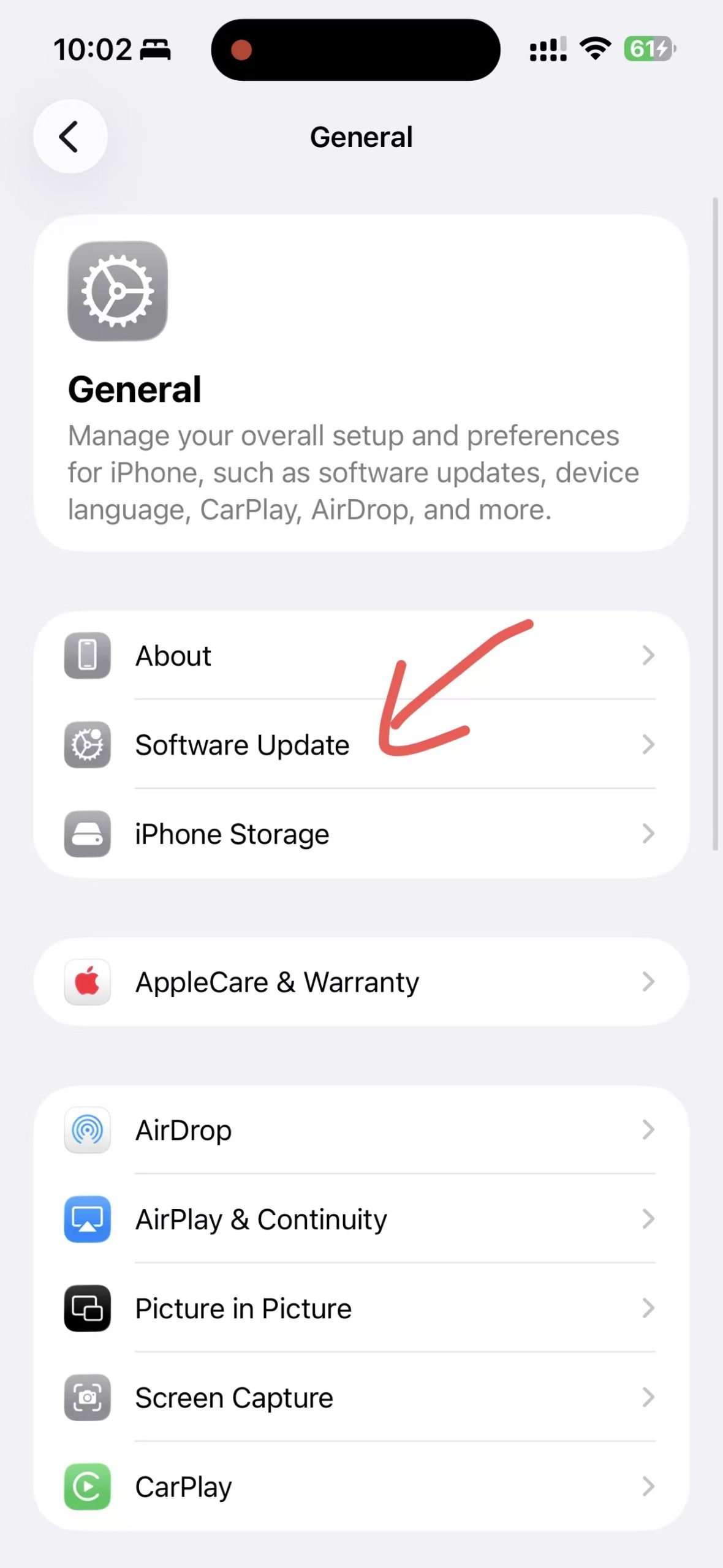Open CarPlay settings
723x1568 pixels.
(x=362, y=1487)
